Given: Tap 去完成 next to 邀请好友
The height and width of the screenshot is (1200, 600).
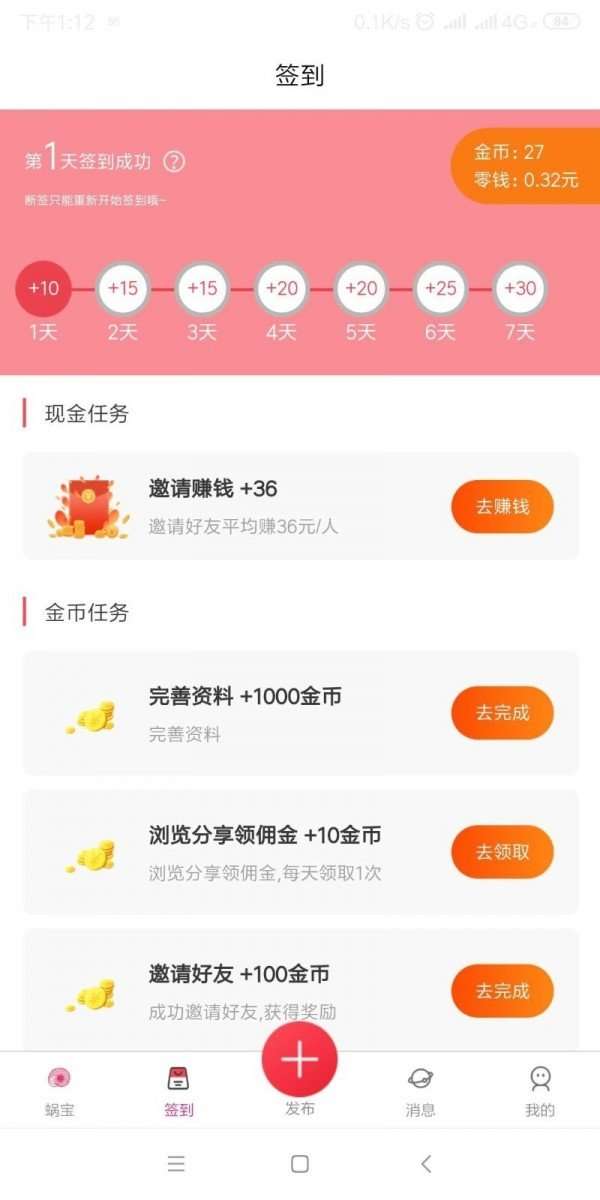Looking at the screenshot, I should [x=502, y=991].
